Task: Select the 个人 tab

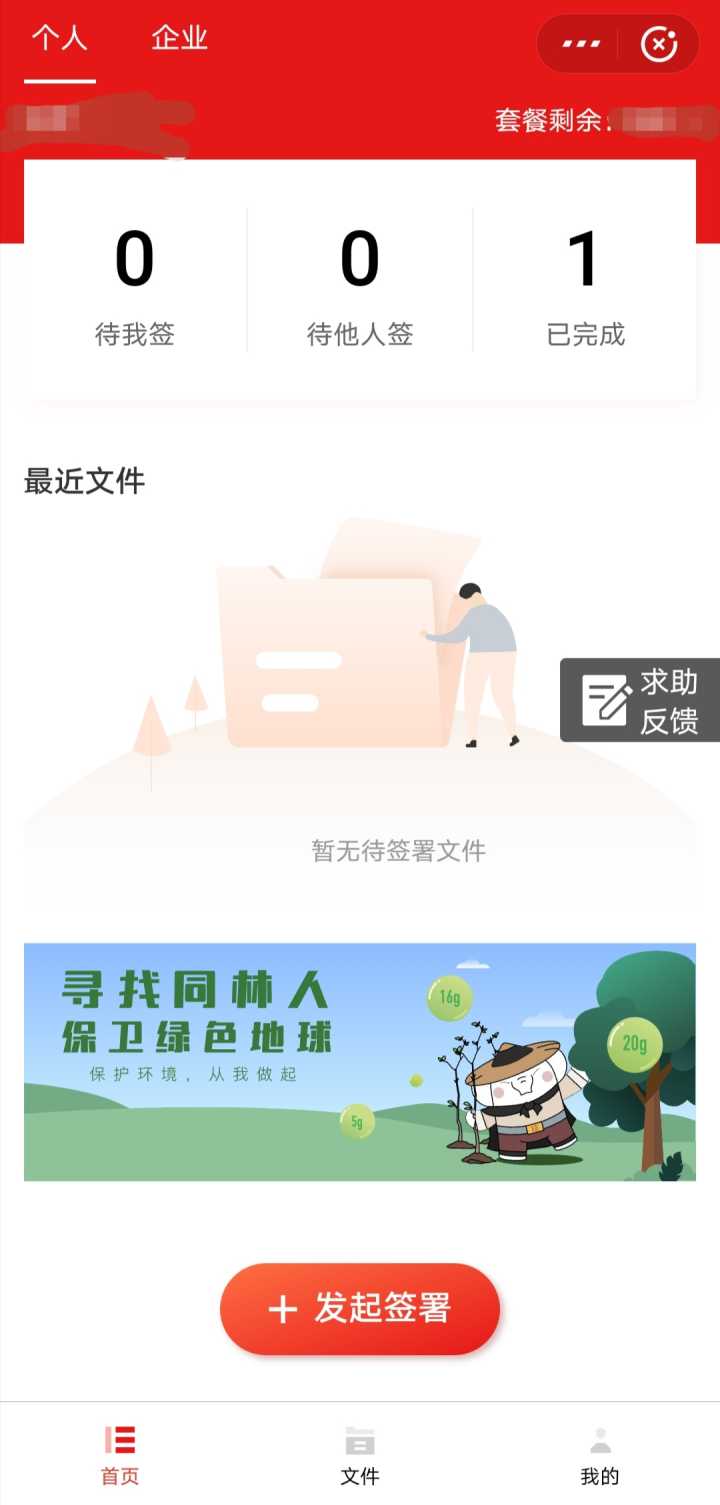Action: (x=60, y=40)
